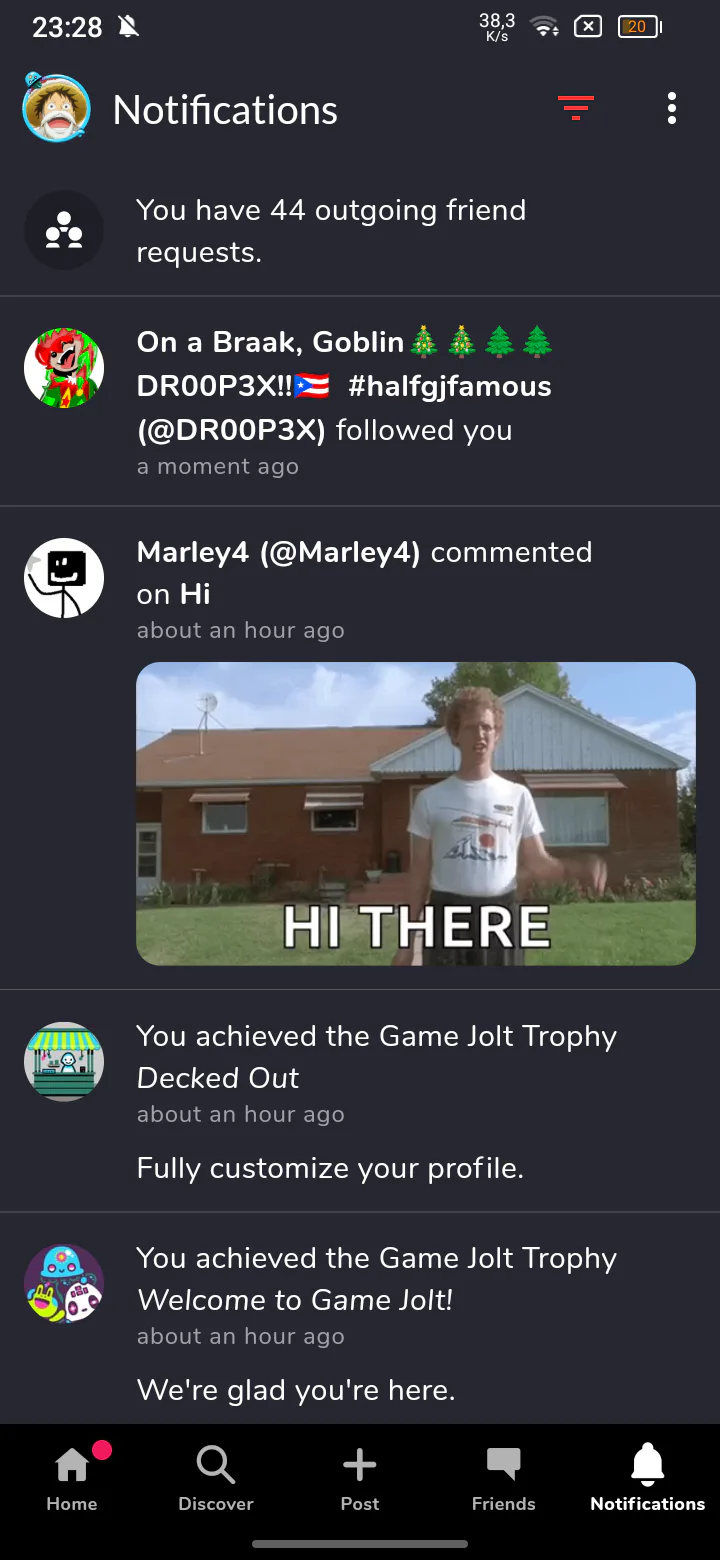The width and height of the screenshot is (720, 1560).
Task: Go to the Home tab
Action: [72, 1478]
